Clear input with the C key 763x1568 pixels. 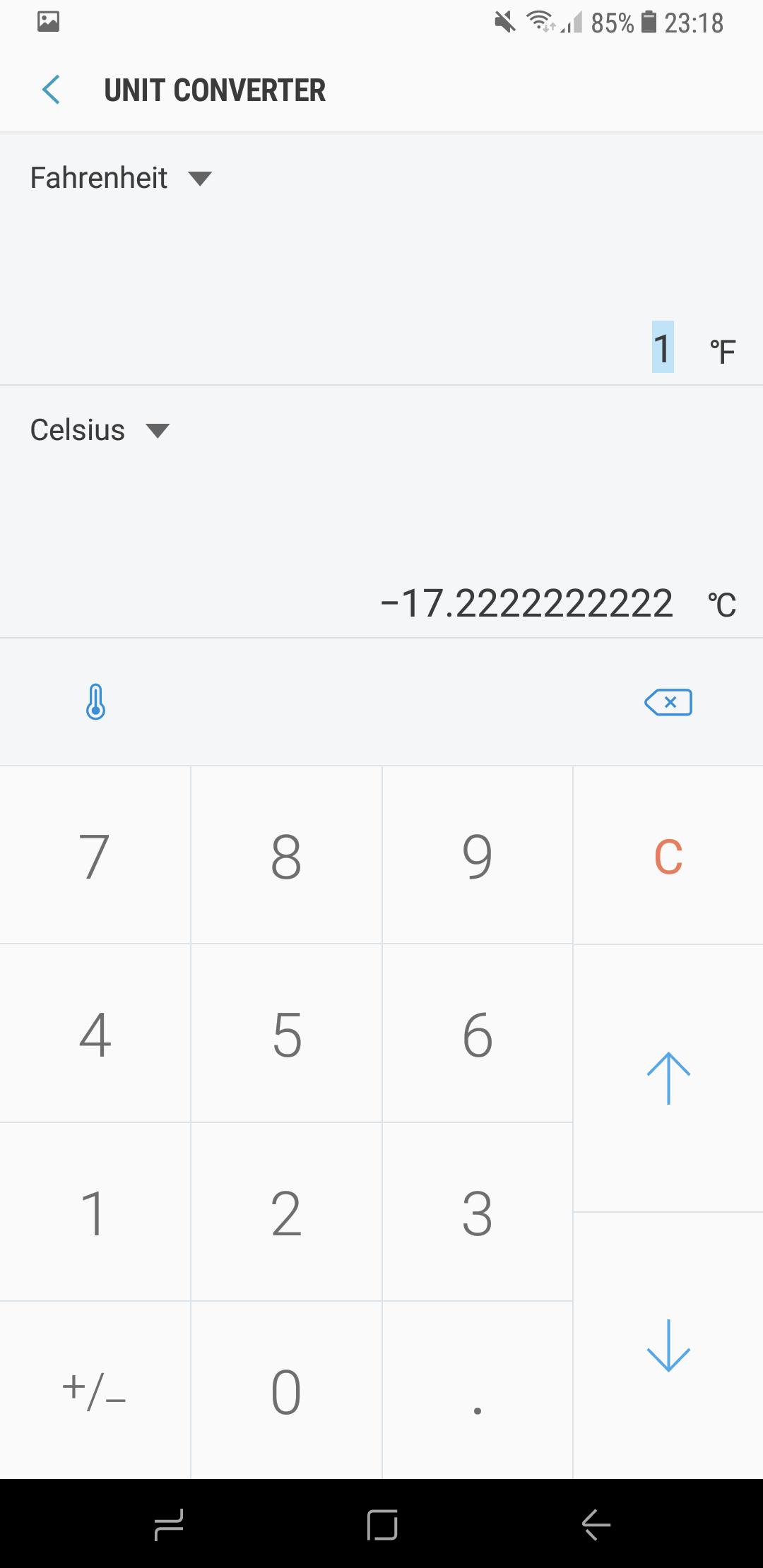pyautogui.click(x=668, y=856)
